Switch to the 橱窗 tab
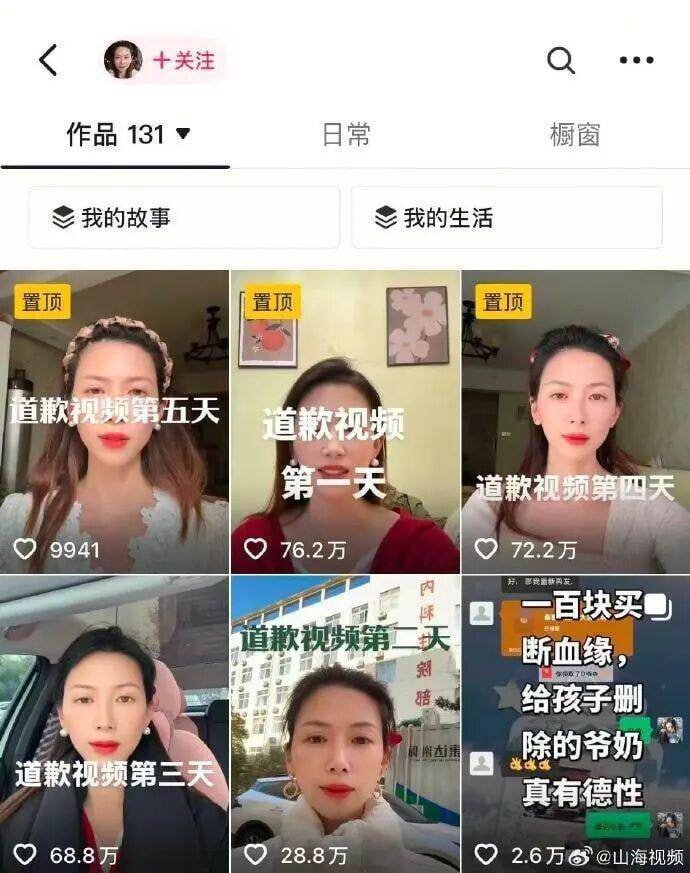The image size is (690, 873). pyautogui.click(x=575, y=135)
